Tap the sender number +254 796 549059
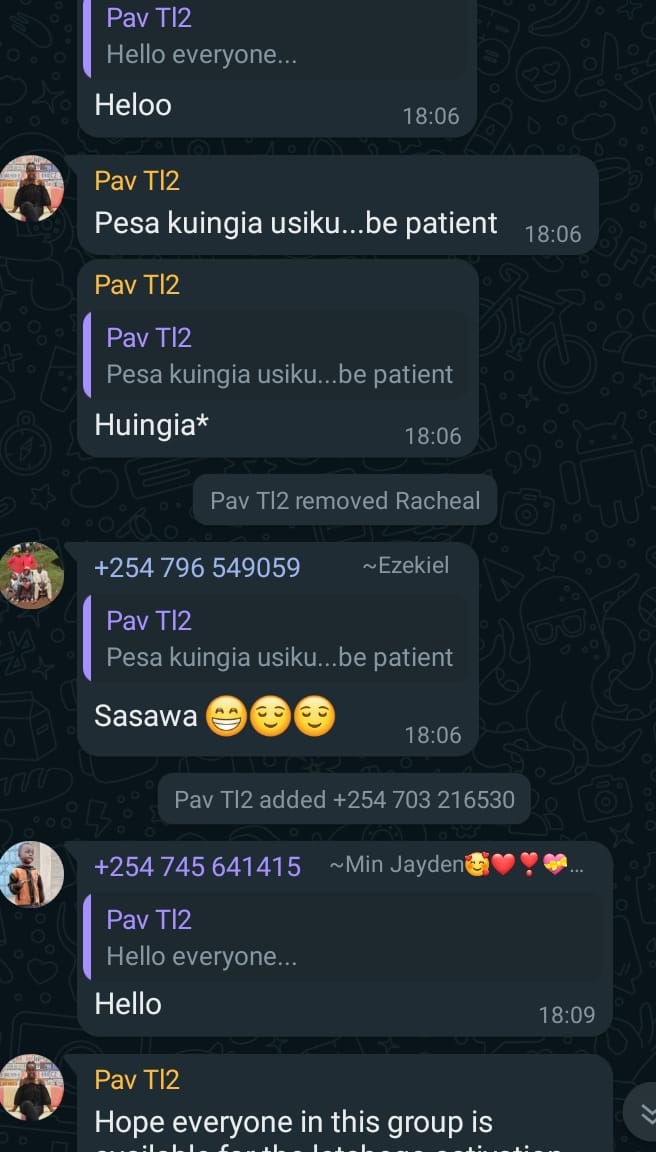 [197, 568]
